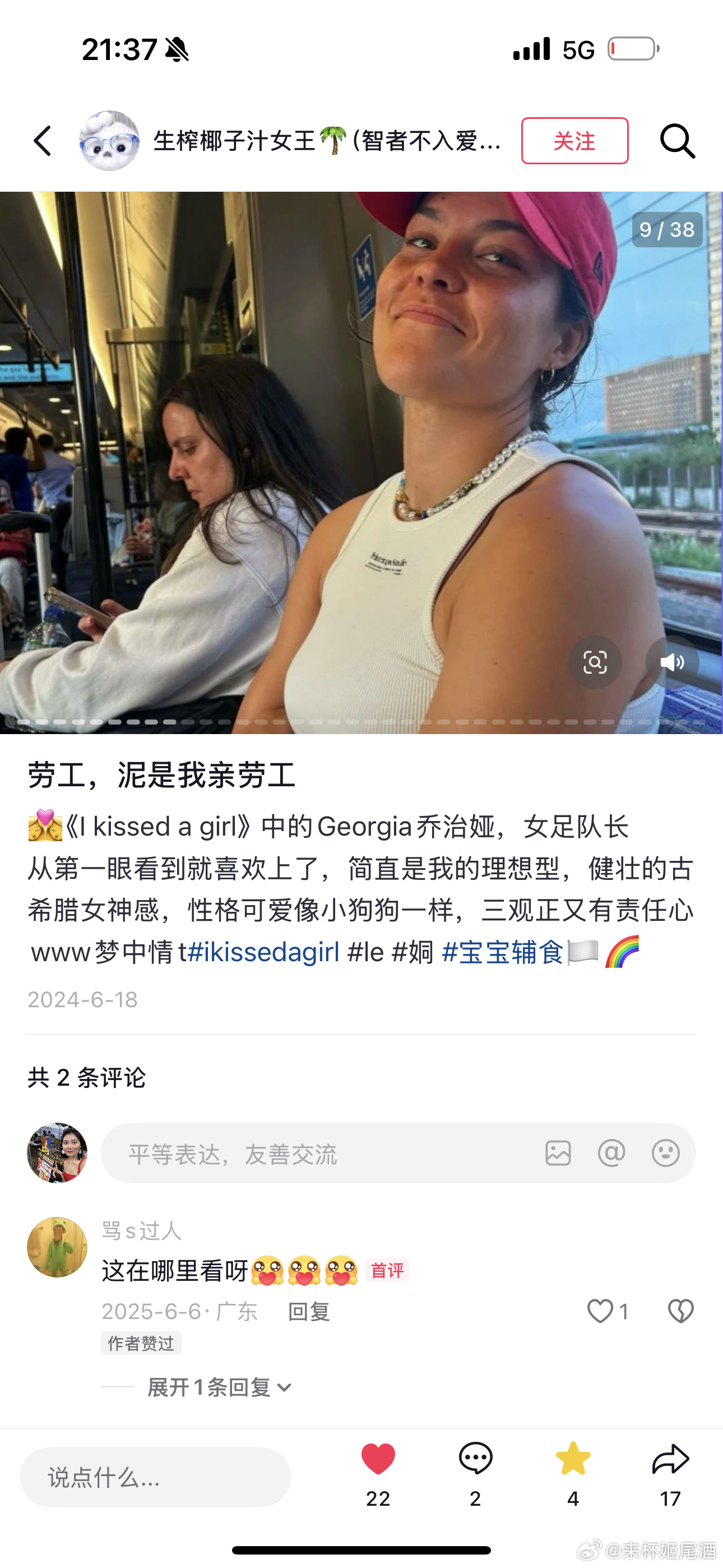Image resolution: width=723 pixels, height=1568 pixels.
Task: Dislike the comment from 骂s过人
Action: coord(680,1311)
